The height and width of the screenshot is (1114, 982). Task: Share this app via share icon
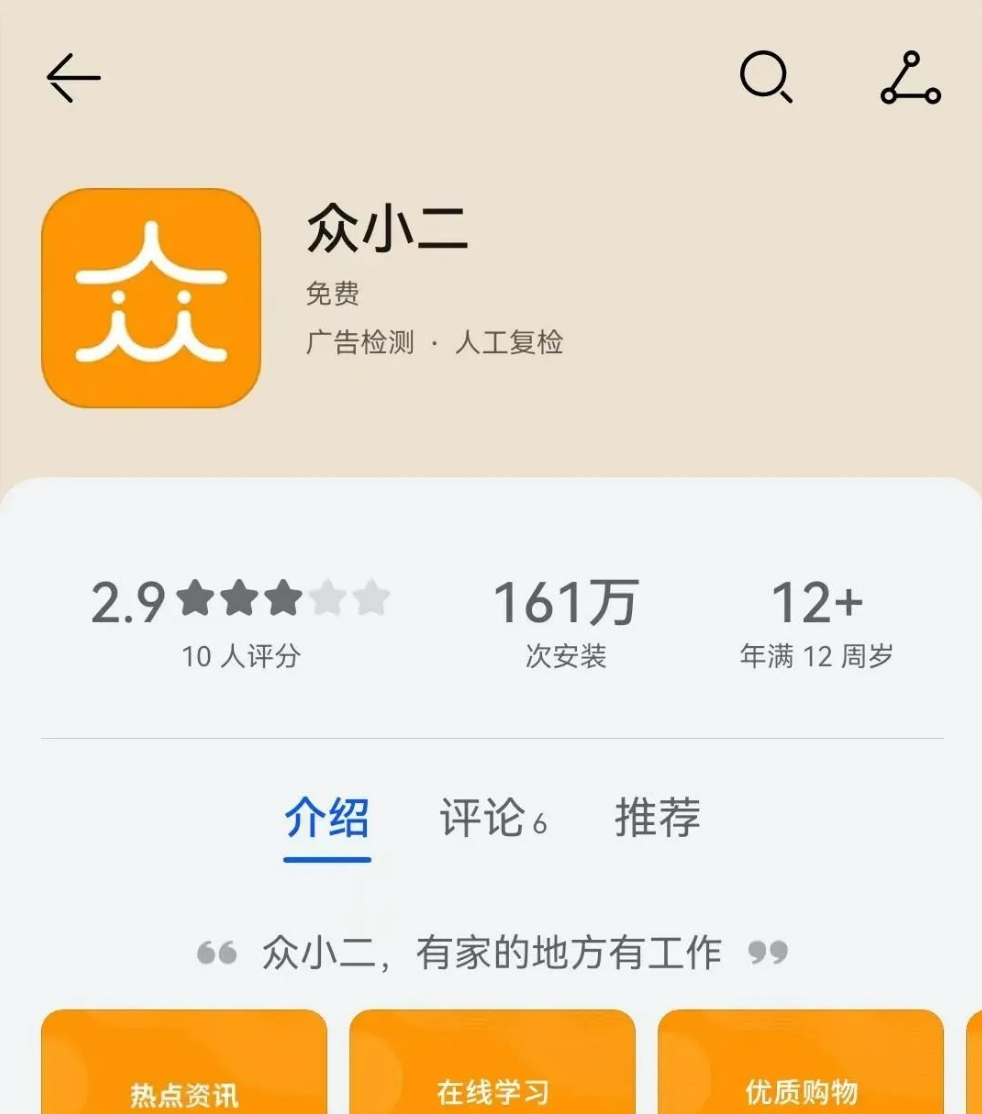pyautogui.click(x=910, y=78)
